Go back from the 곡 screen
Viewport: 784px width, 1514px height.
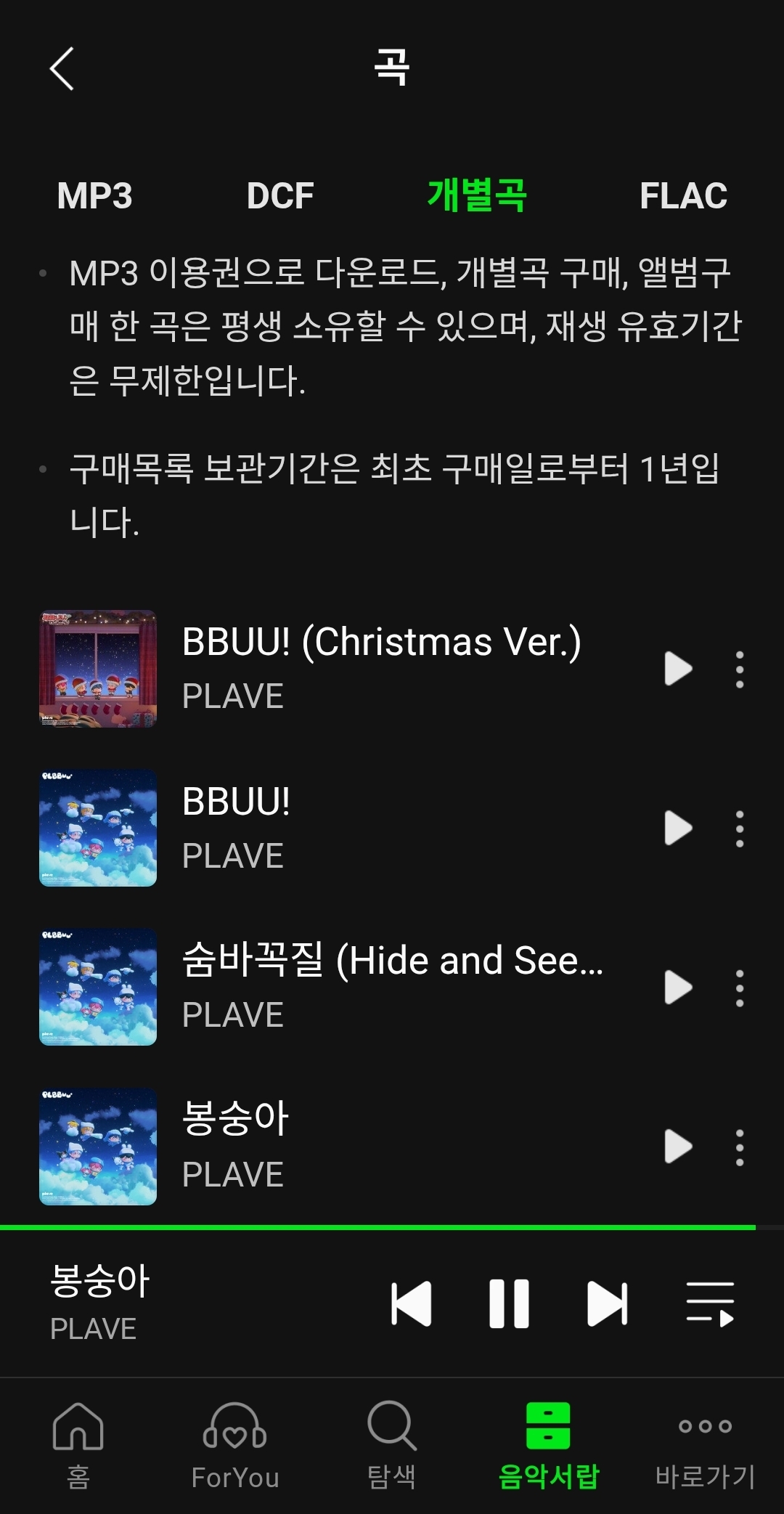click(x=62, y=69)
